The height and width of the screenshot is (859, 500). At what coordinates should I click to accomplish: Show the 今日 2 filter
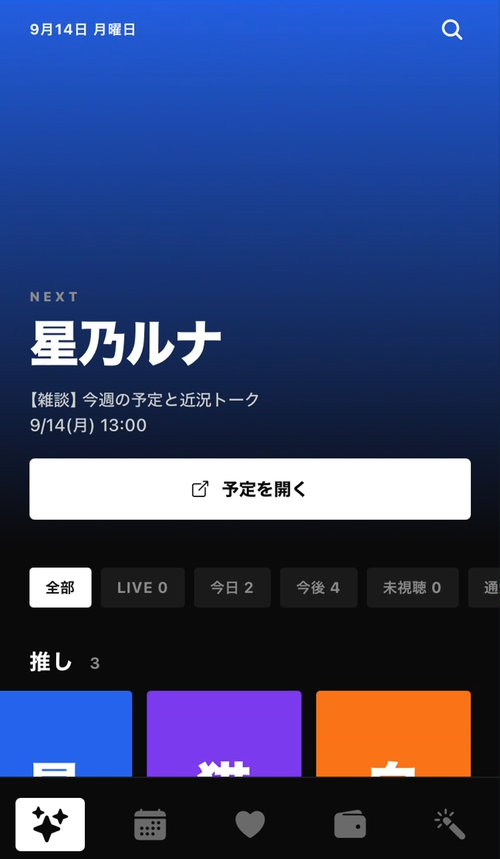click(232, 588)
